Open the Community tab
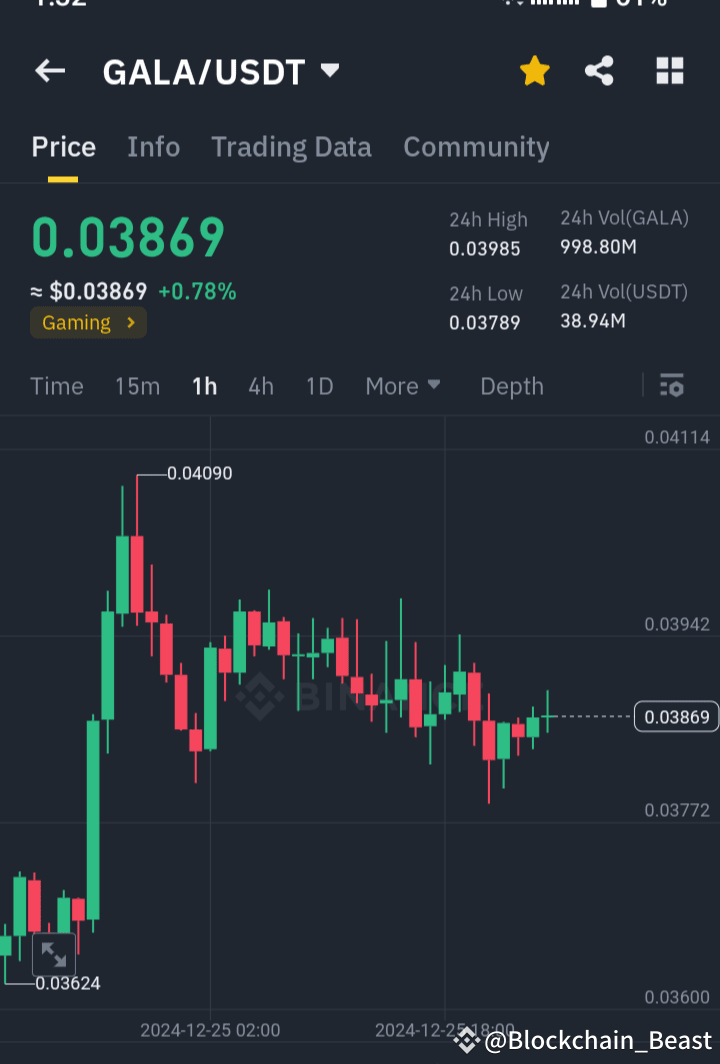This screenshot has height=1064, width=720. [x=476, y=146]
